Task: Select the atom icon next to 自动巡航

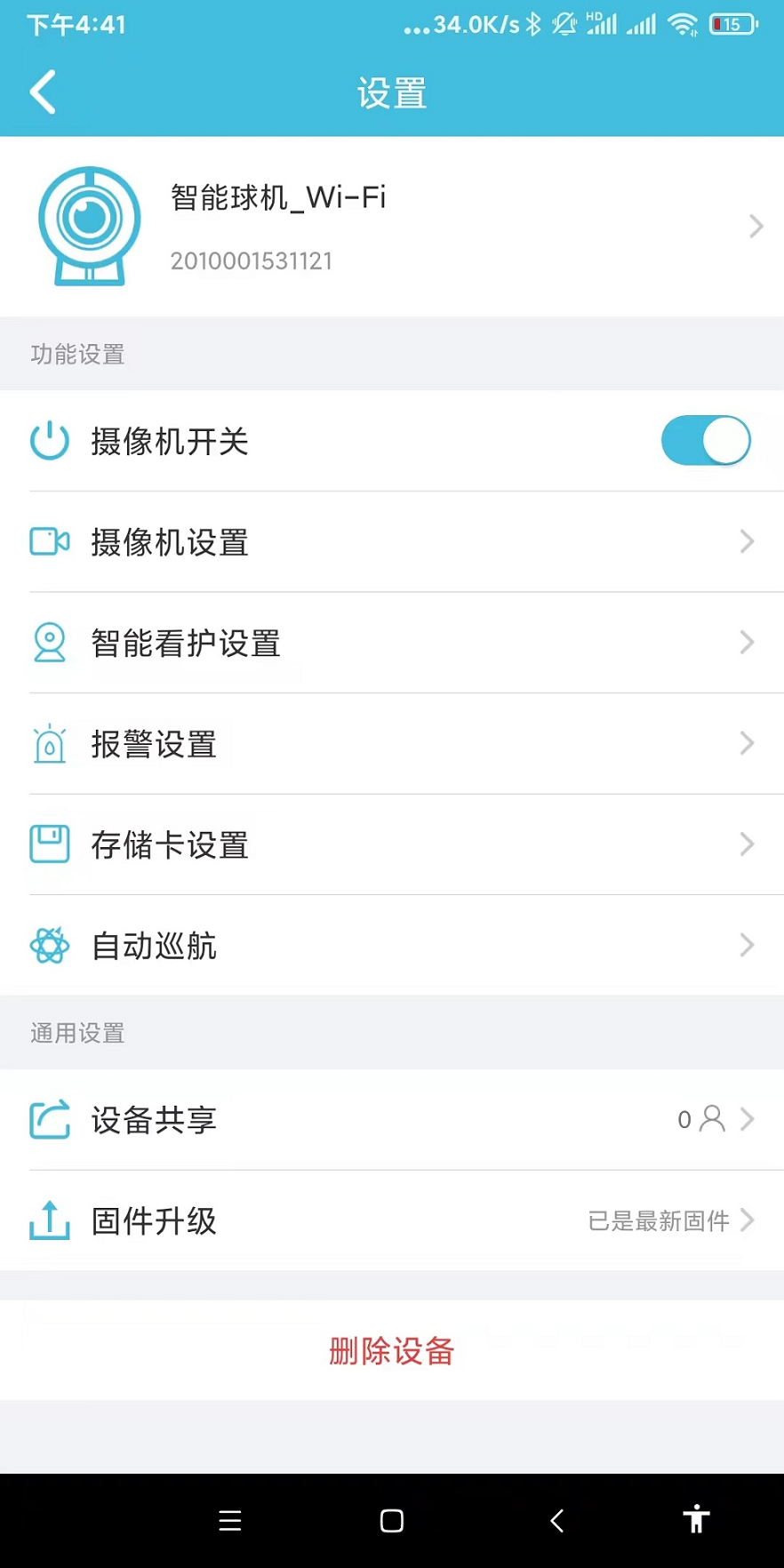Action: click(50, 945)
